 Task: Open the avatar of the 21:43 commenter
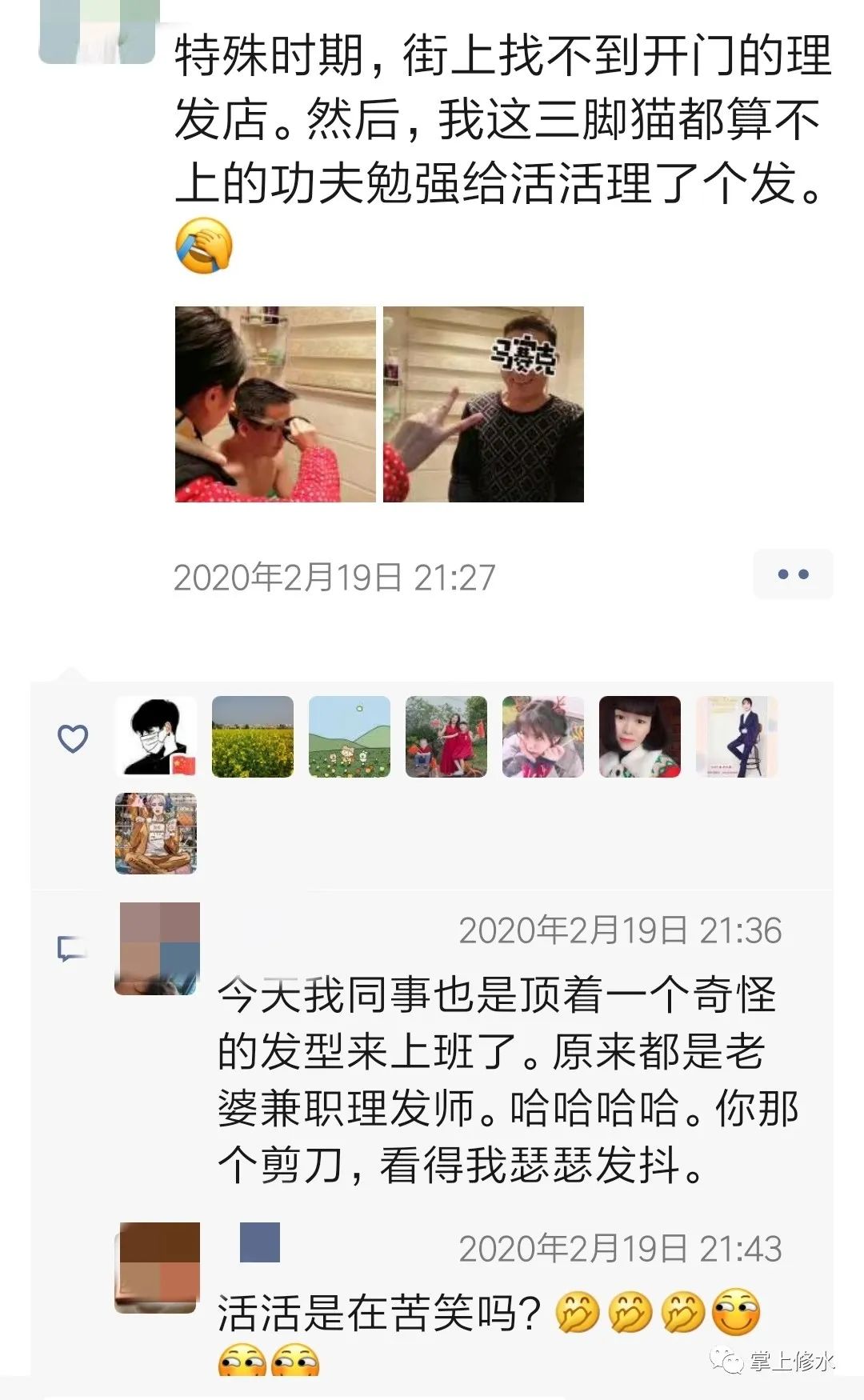pyautogui.click(x=158, y=1268)
